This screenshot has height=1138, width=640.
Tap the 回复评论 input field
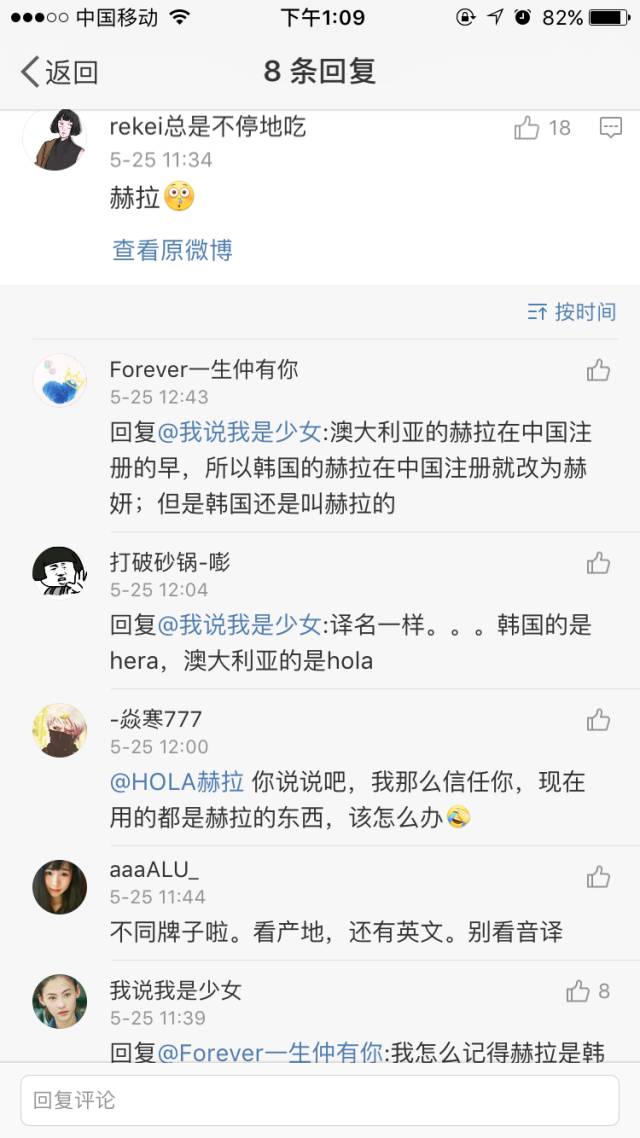pyautogui.click(x=320, y=1100)
